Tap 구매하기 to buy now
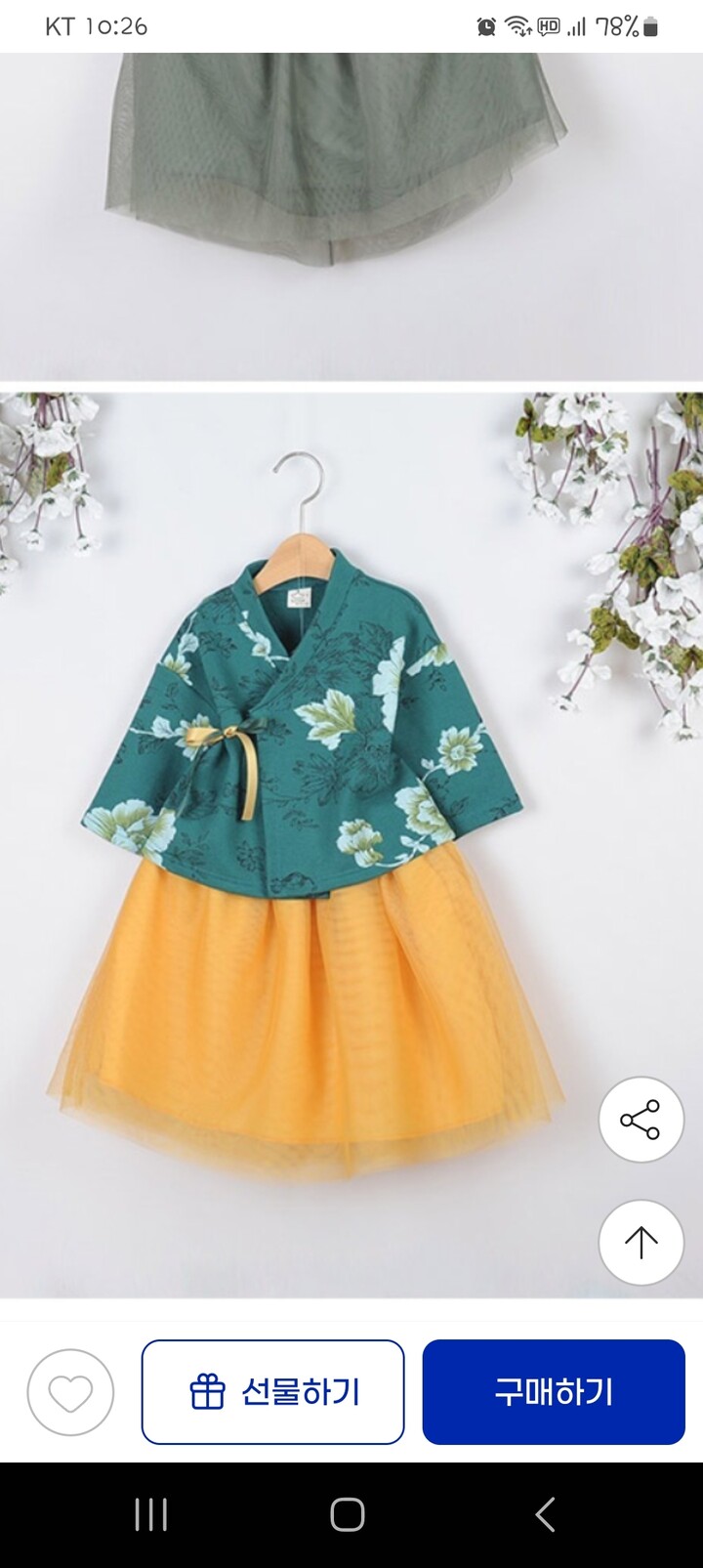The image size is (703, 1568). pos(554,1392)
